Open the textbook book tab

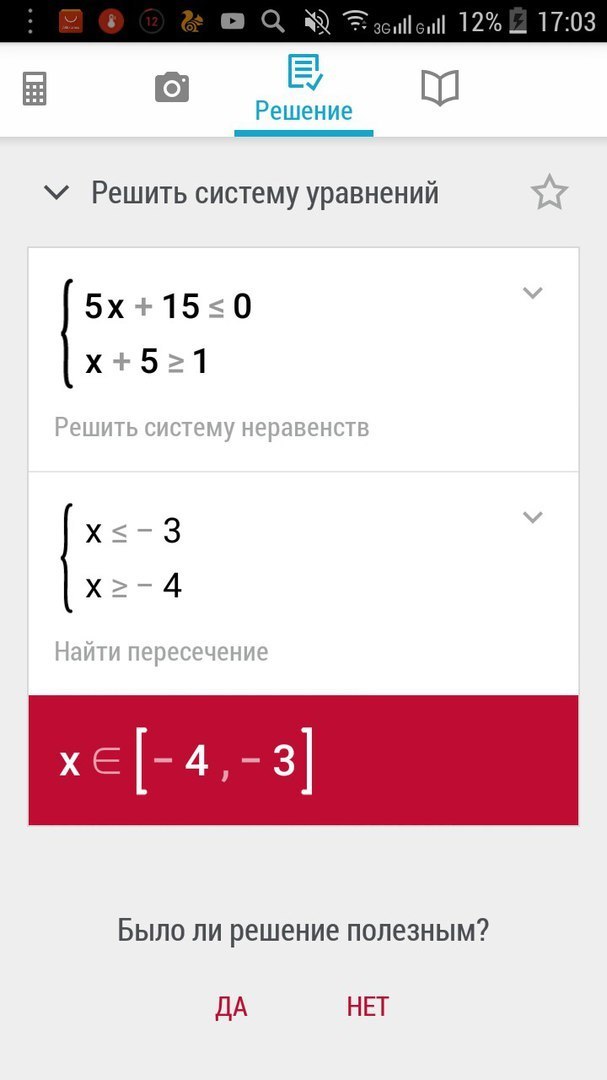440,89
